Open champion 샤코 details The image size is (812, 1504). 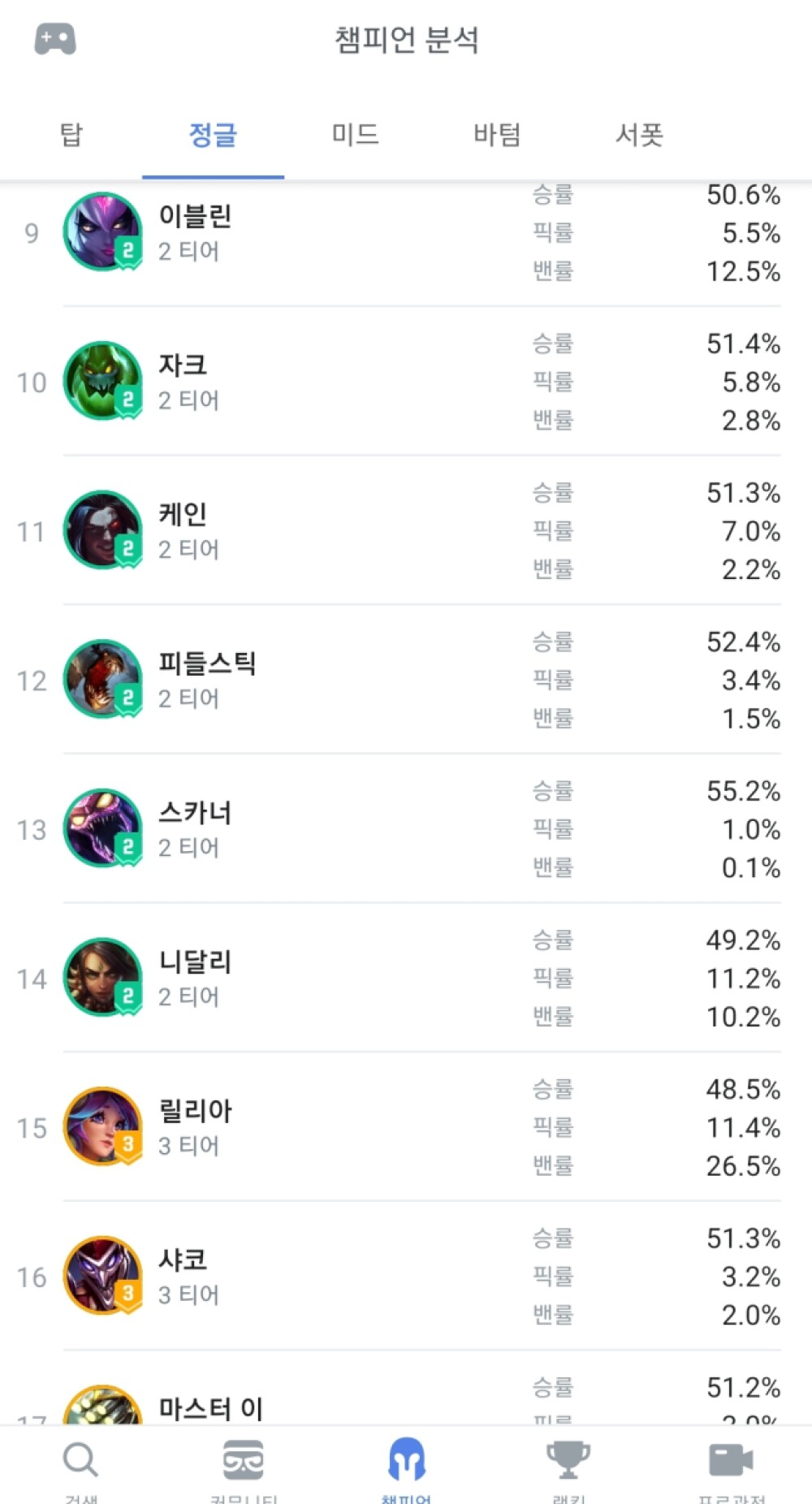[406, 1276]
